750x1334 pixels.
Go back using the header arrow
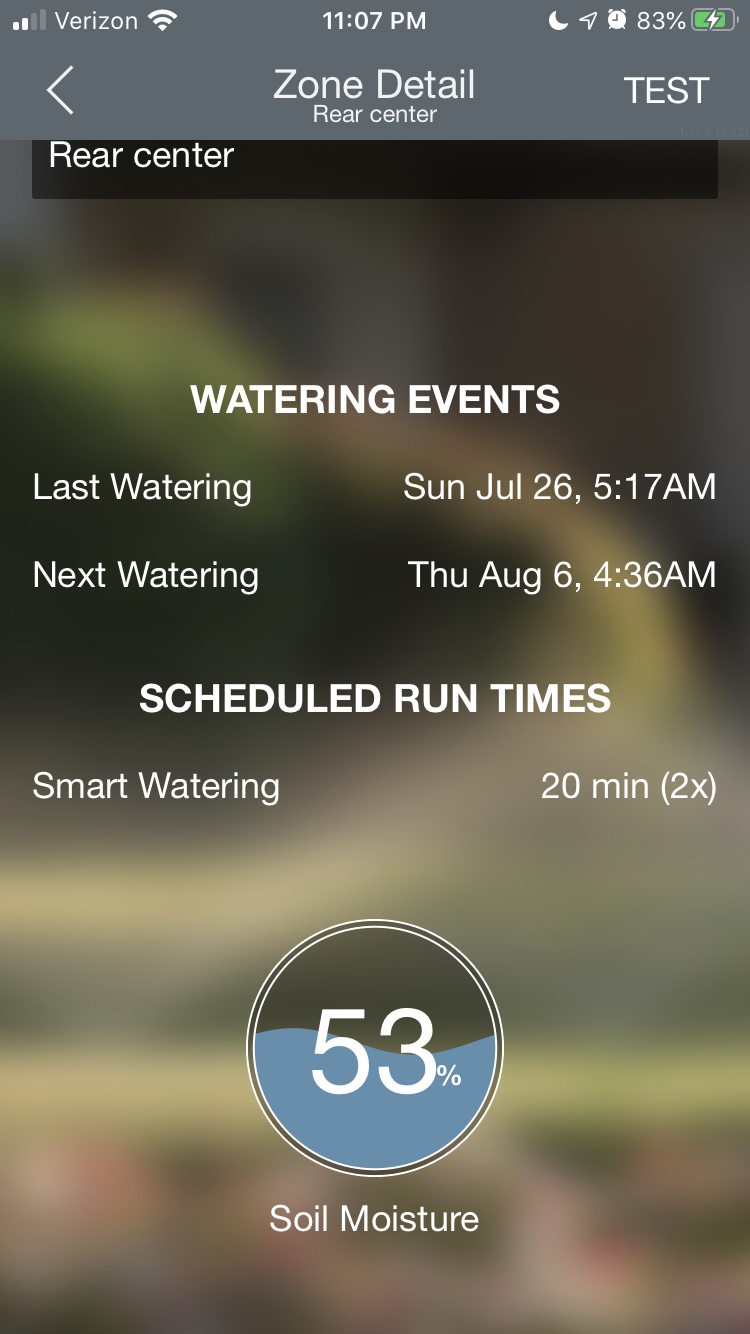pyautogui.click(x=61, y=91)
